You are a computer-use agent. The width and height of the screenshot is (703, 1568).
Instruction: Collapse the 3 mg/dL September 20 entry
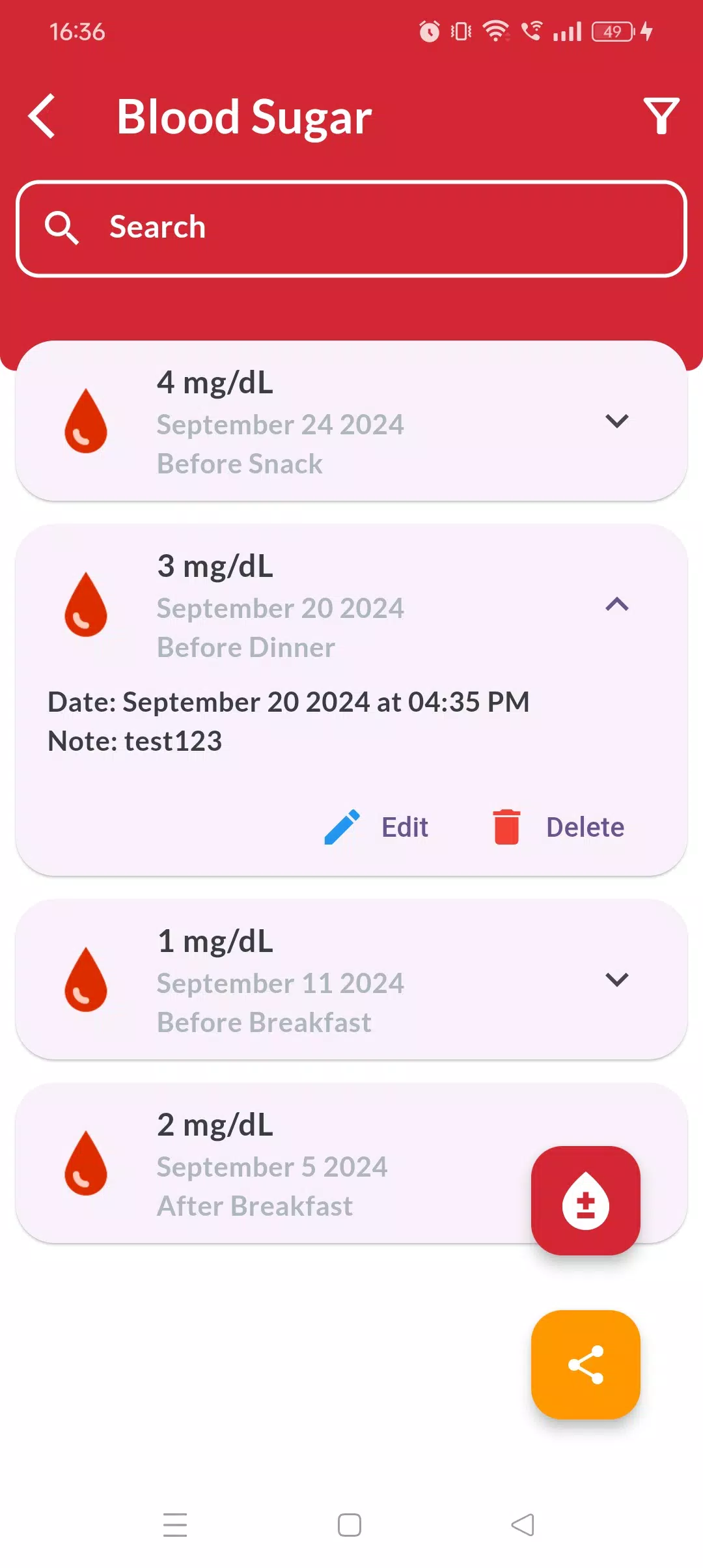click(616, 605)
